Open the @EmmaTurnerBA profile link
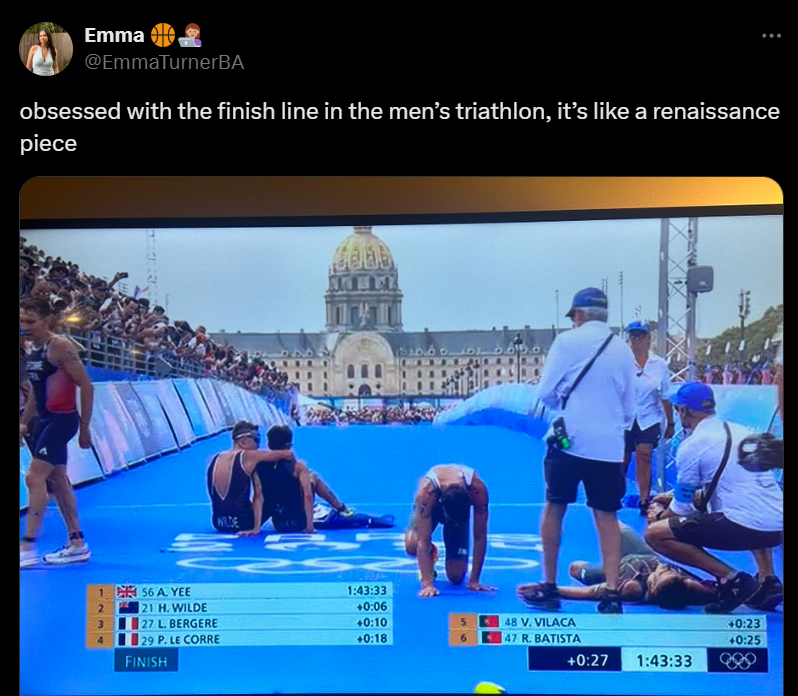Image resolution: width=798 pixels, height=696 pixels. point(163,62)
